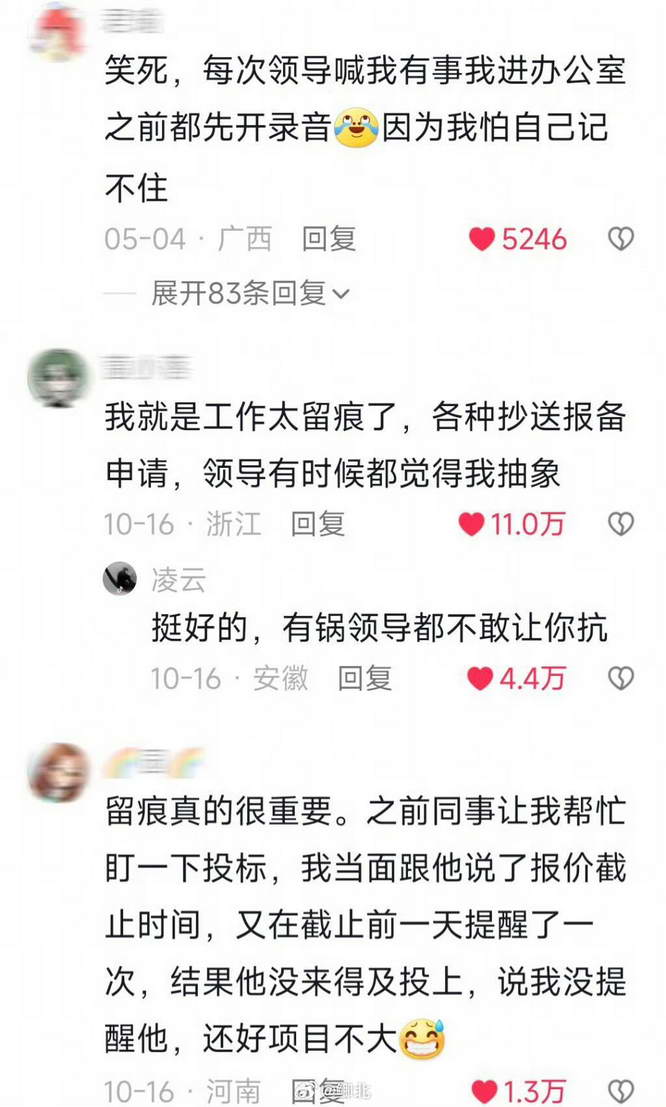Like the comment with 5246 likes
Screen dimensions: 666x1107
coord(482,239)
